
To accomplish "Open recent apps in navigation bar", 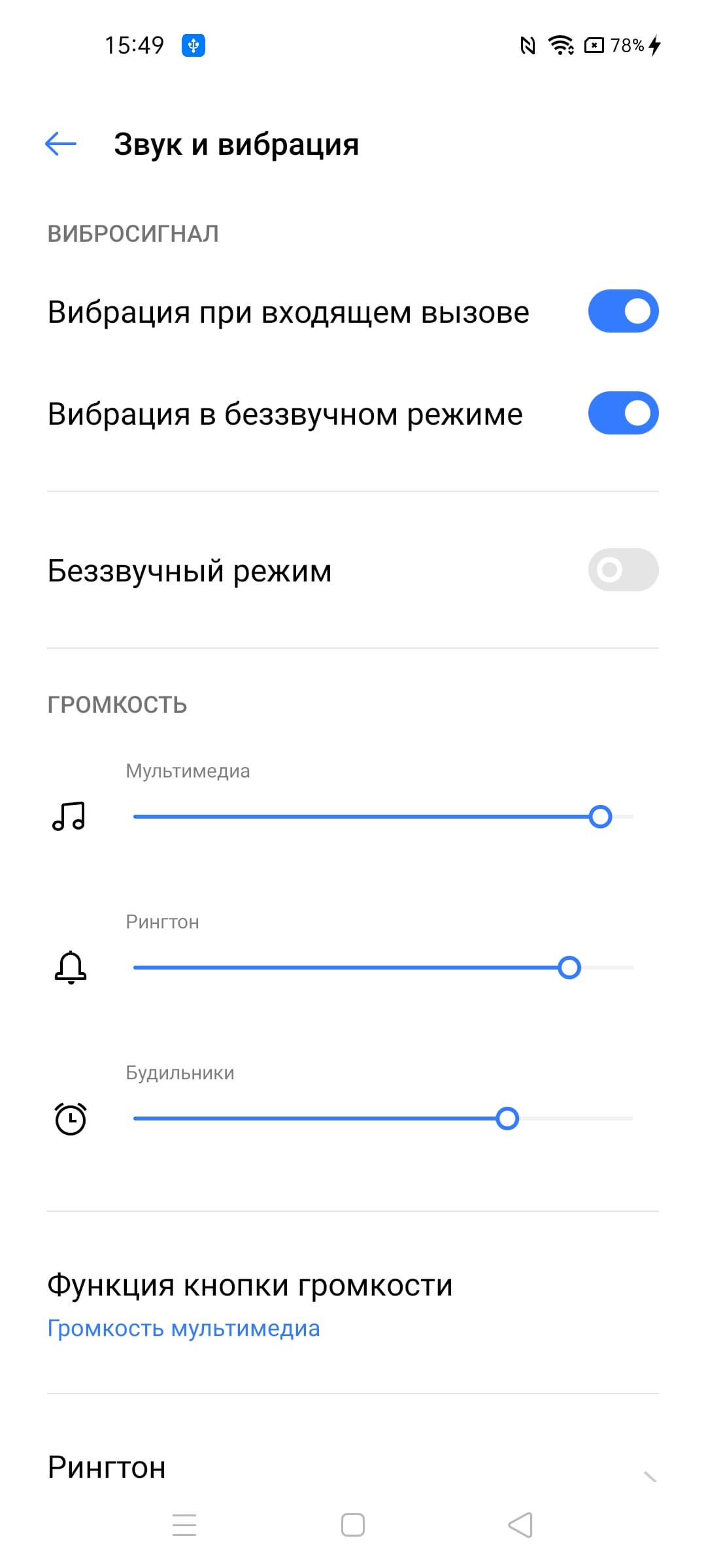I will (x=184, y=1526).
